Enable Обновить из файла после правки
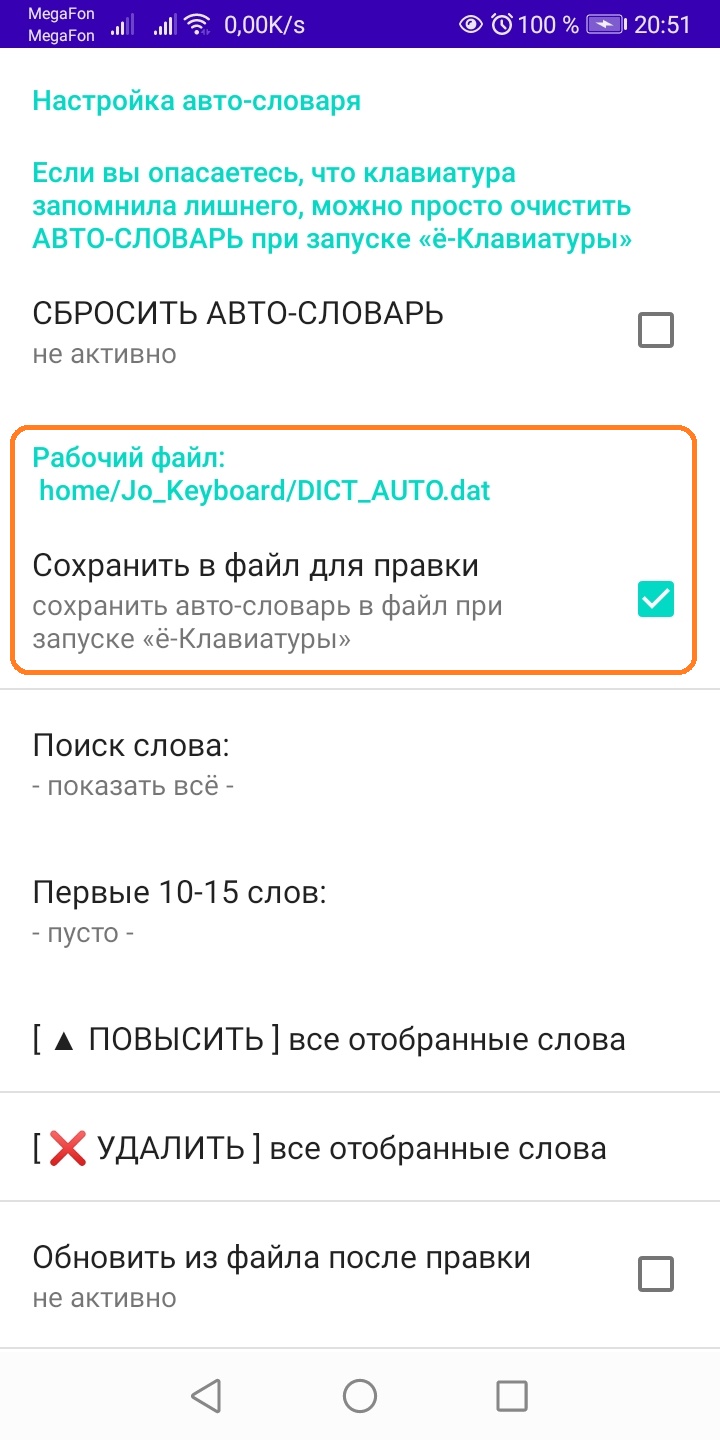The height and width of the screenshot is (1440, 720). point(656,1274)
